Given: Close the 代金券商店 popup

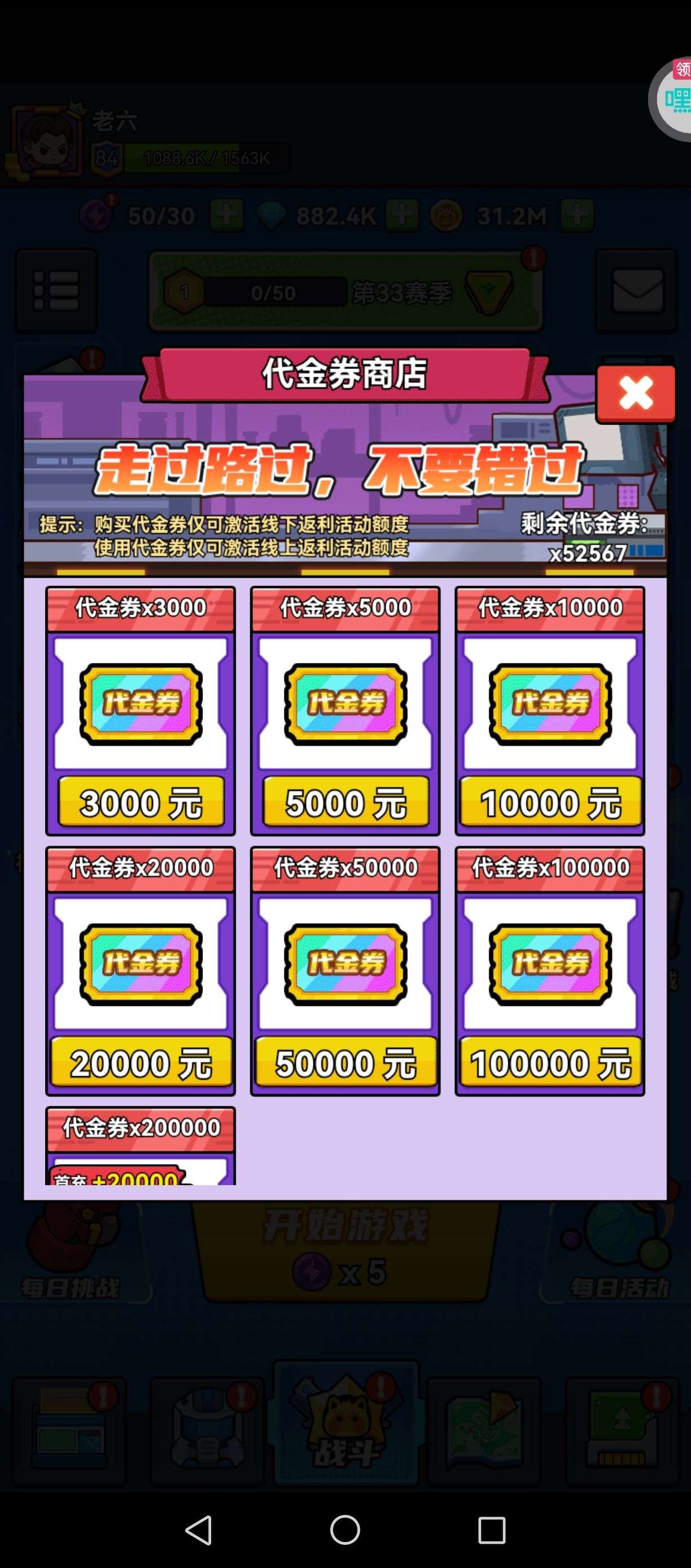Looking at the screenshot, I should (636, 394).
